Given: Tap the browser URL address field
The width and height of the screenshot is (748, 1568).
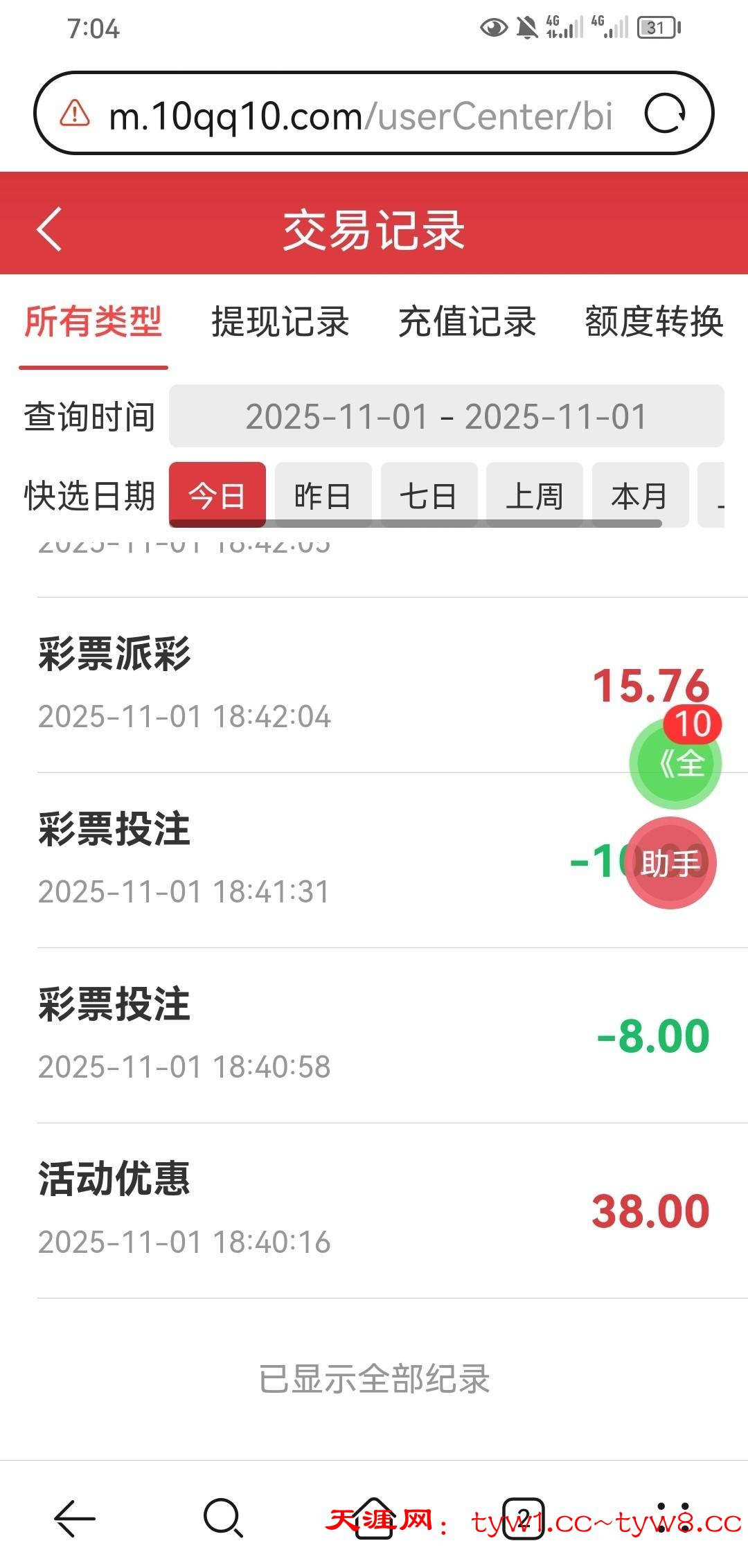Looking at the screenshot, I should tap(360, 115).
